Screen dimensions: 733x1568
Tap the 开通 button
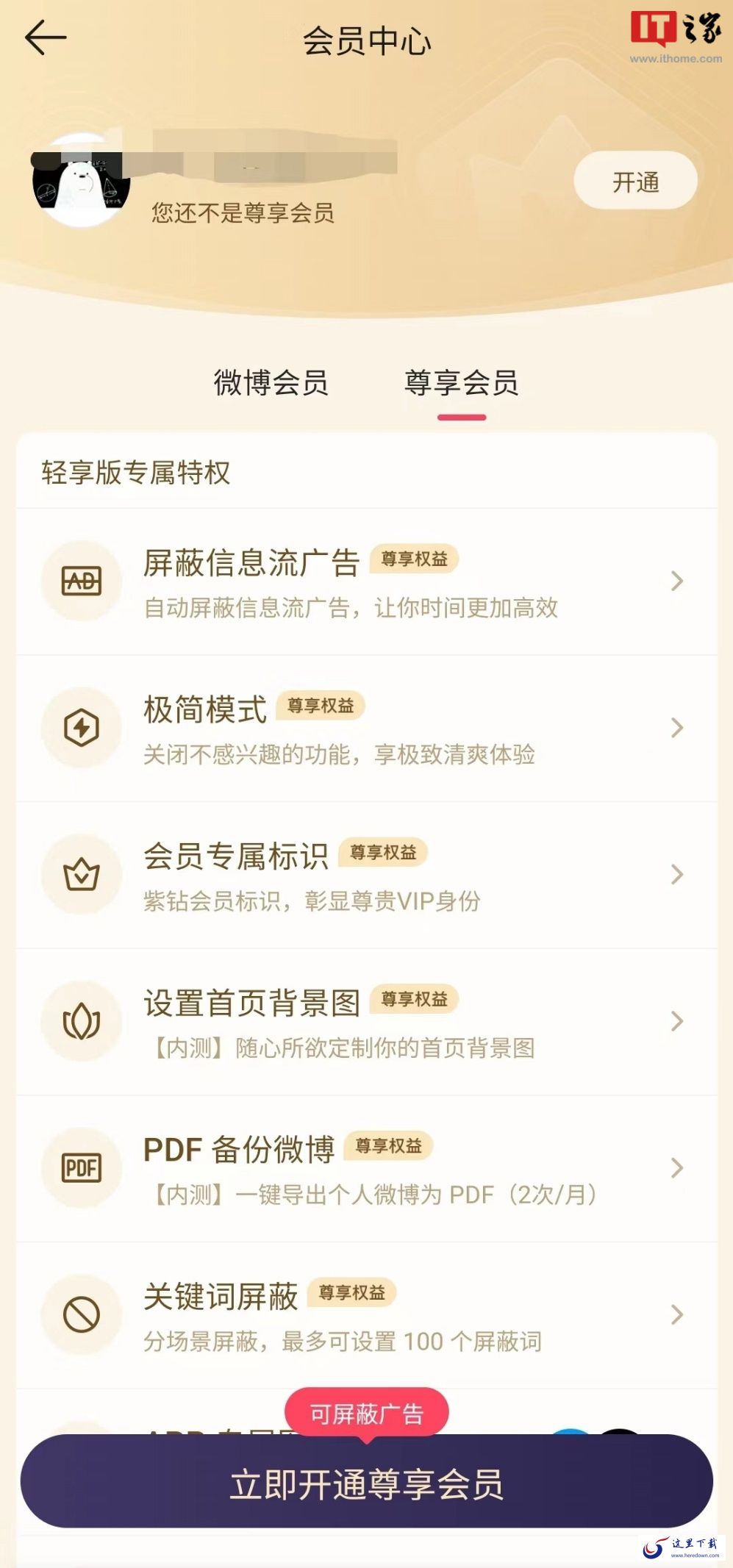635,182
